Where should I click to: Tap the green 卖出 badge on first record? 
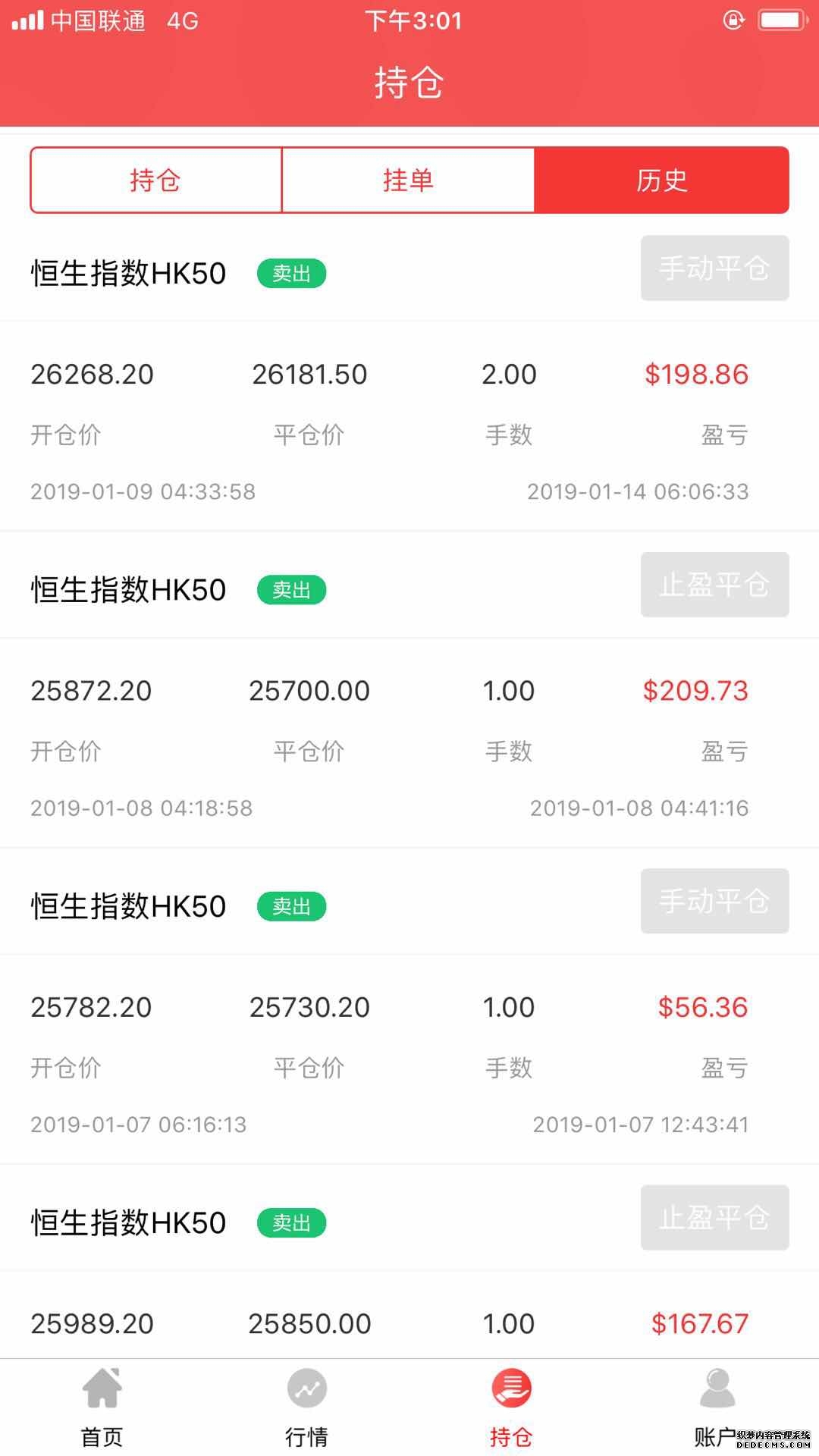[292, 275]
